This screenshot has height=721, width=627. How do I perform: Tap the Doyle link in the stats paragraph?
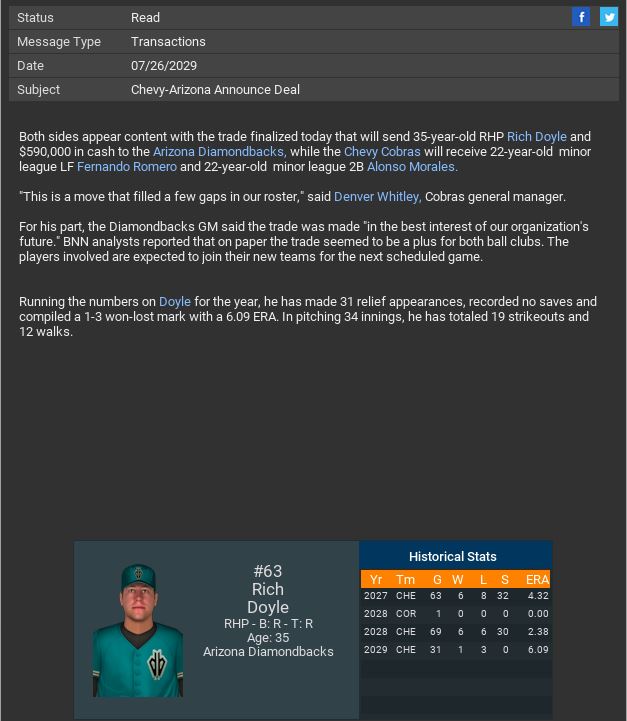tap(175, 302)
